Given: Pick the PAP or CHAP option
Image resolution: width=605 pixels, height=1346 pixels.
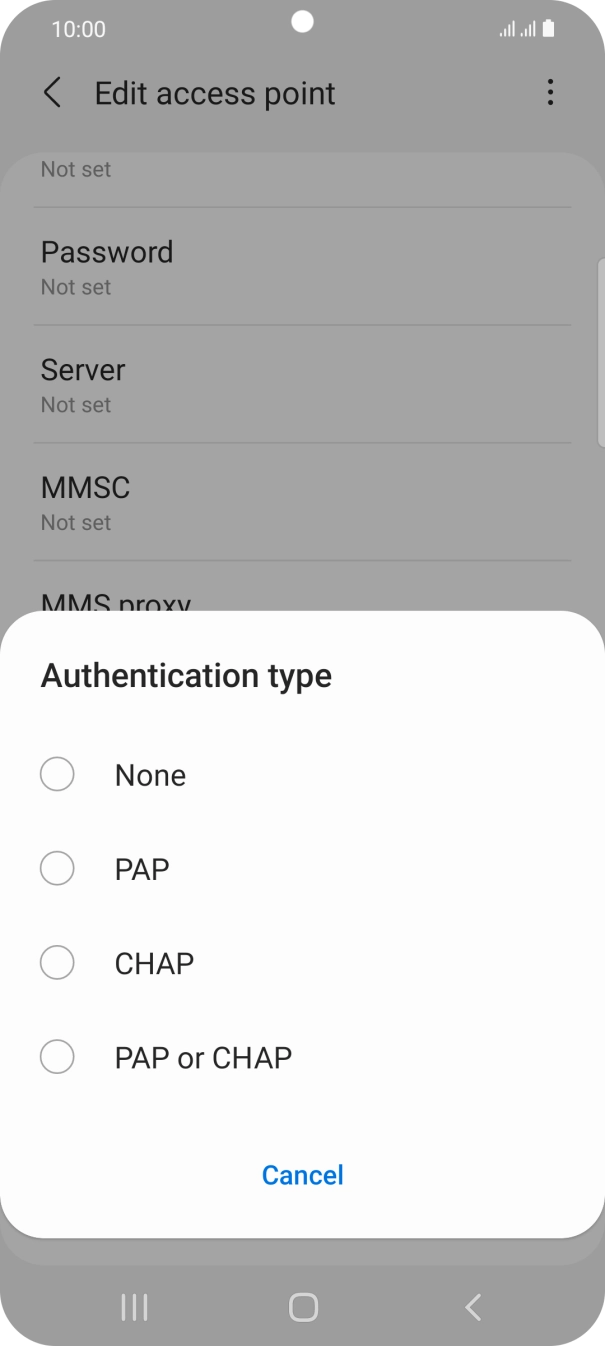Looking at the screenshot, I should [x=57, y=1057].
